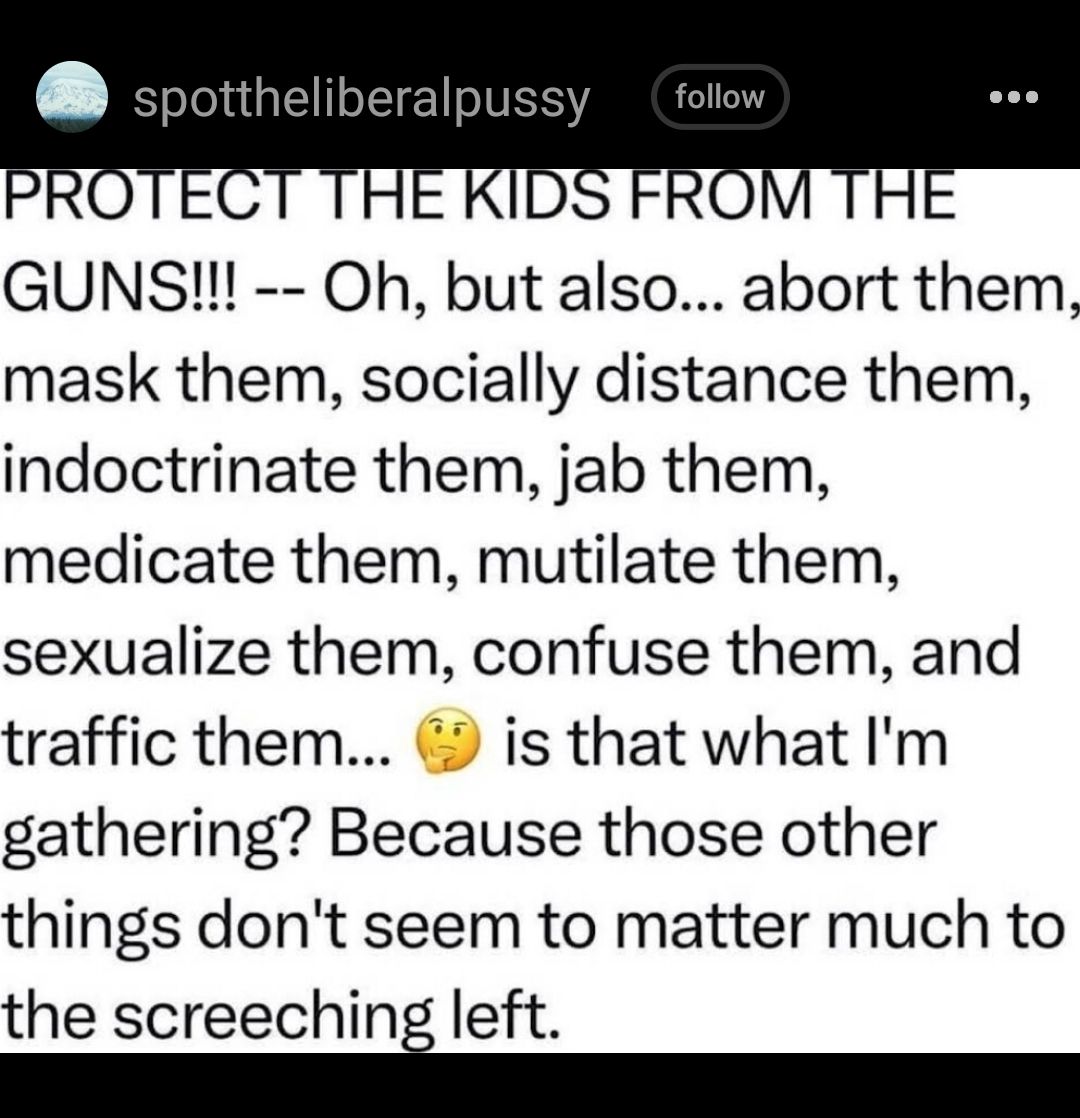Click the middle dot of the overflow menu

1015,97
